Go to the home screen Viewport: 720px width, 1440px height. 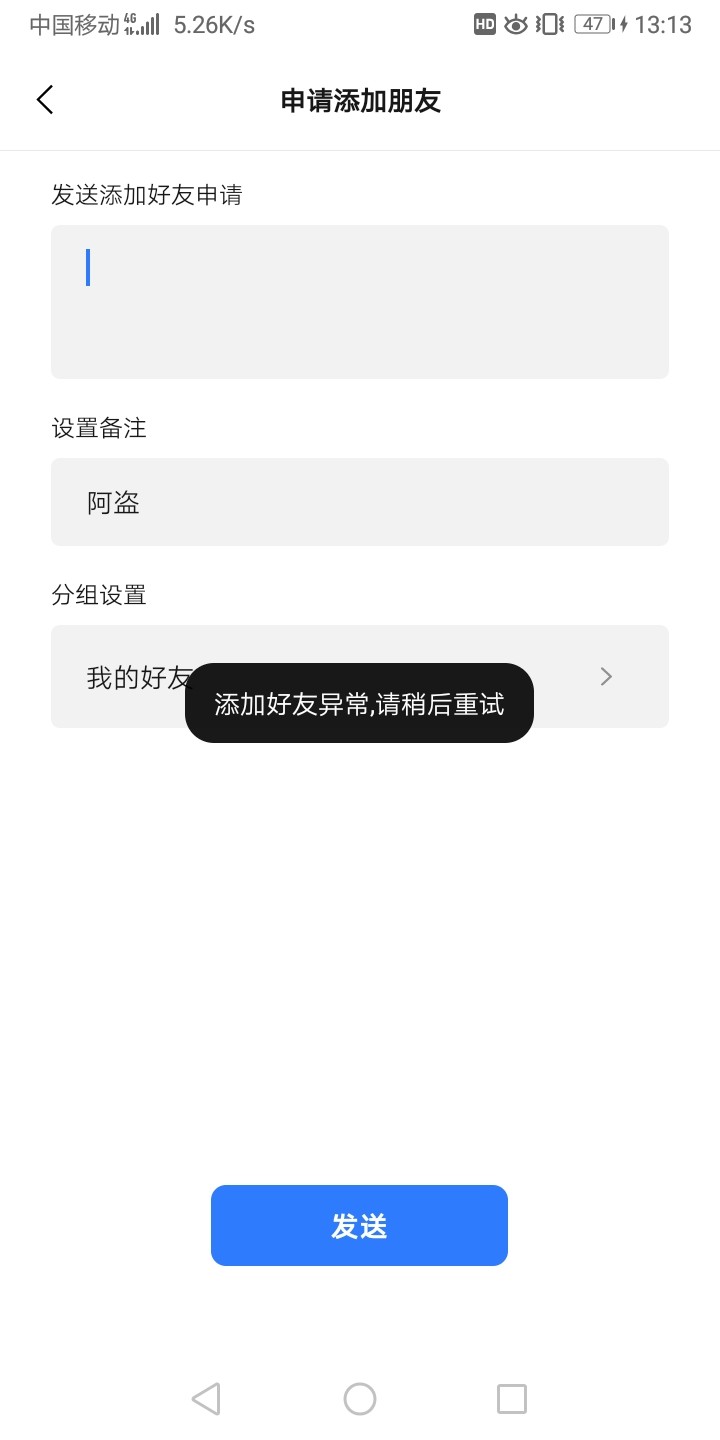pyautogui.click(x=360, y=1399)
